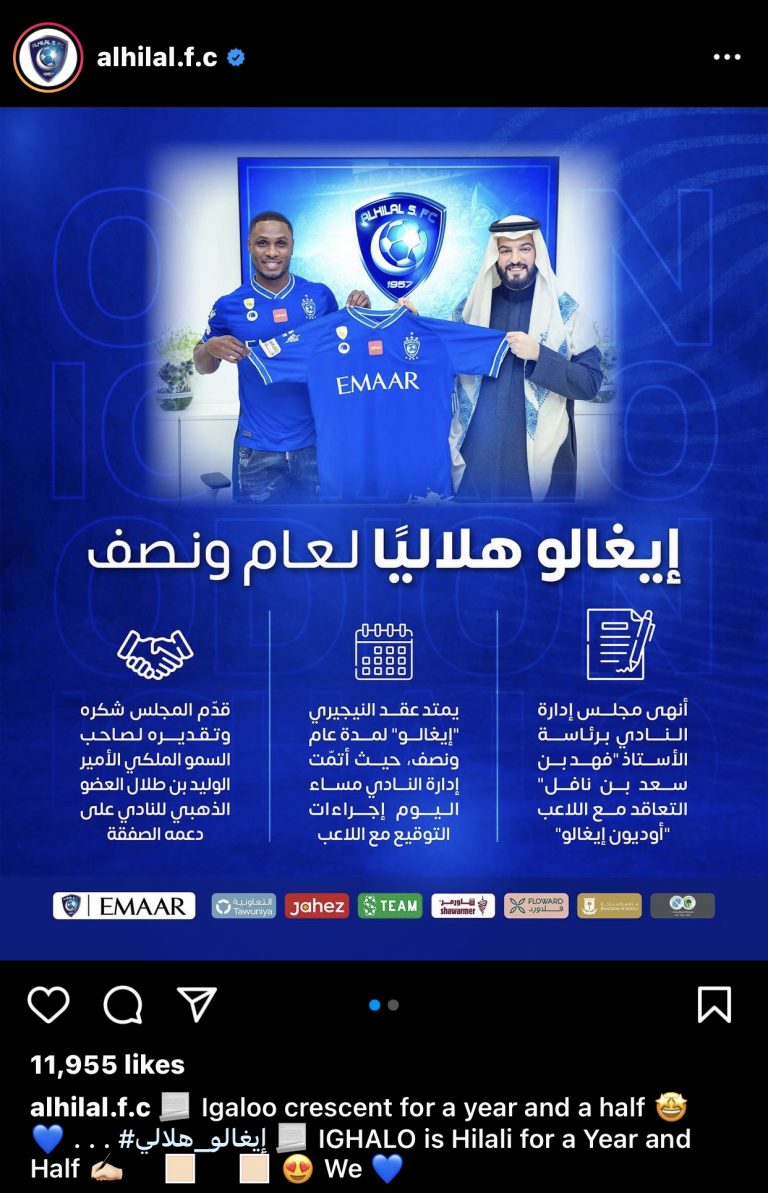The image size is (768, 1193).
Task: Open alhilal.f.c profile picture
Action: (x=47, y=58)
